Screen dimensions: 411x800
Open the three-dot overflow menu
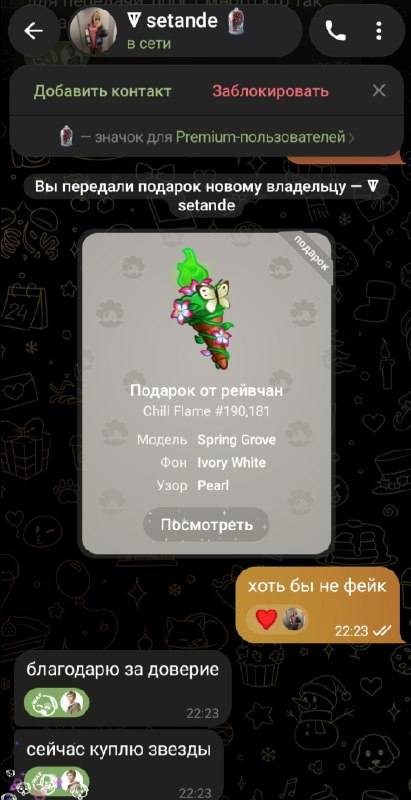coord(378,32)
